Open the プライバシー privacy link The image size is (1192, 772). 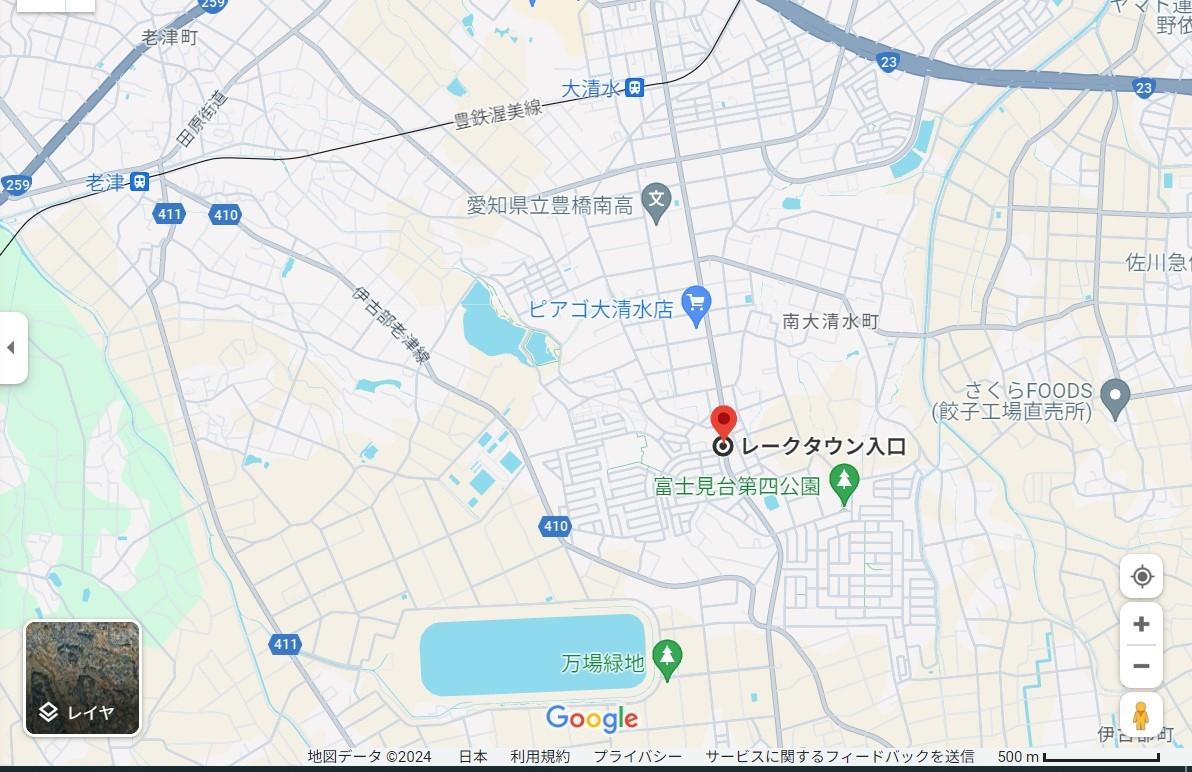click(x=637, y=757)
